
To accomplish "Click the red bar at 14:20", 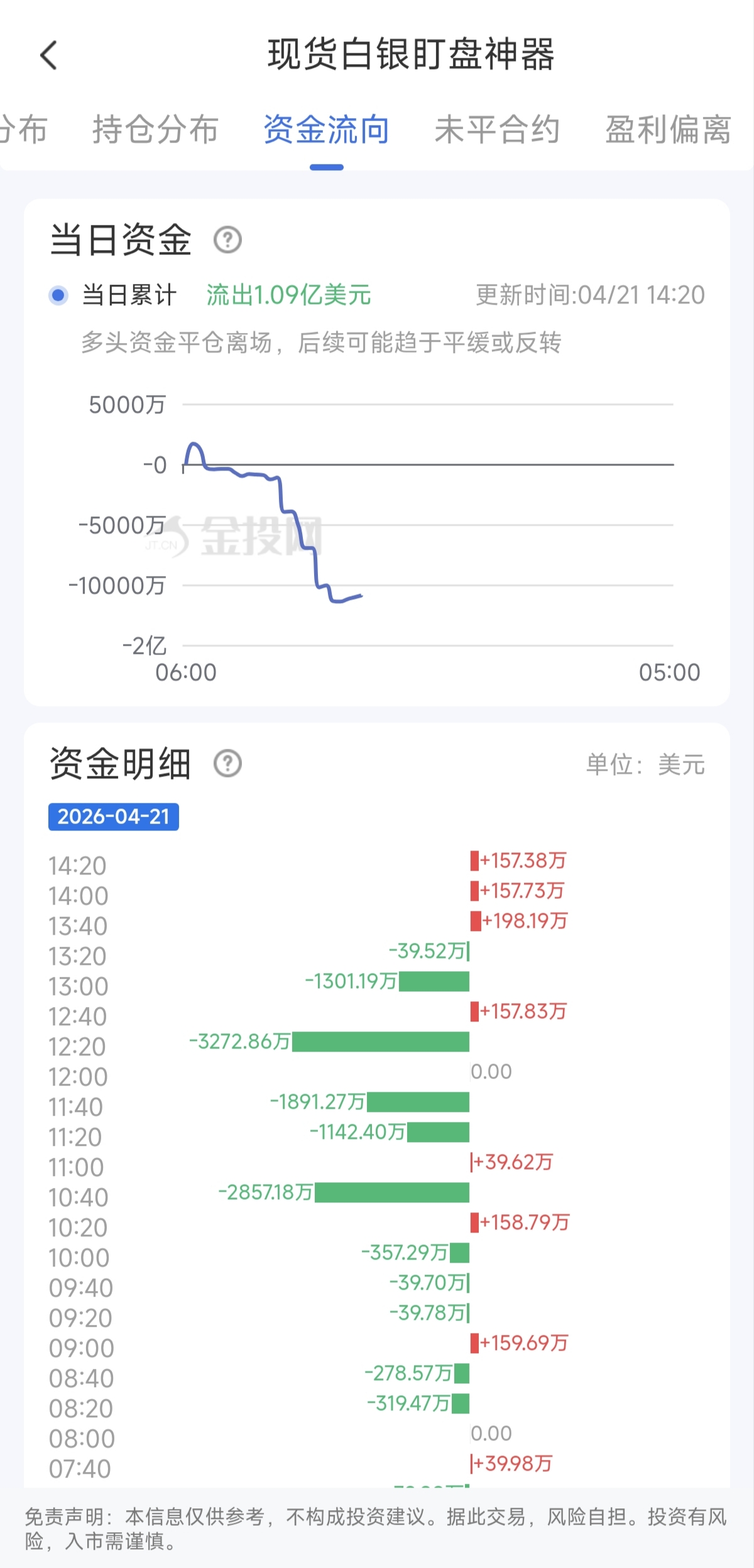I will click(474, 859).
